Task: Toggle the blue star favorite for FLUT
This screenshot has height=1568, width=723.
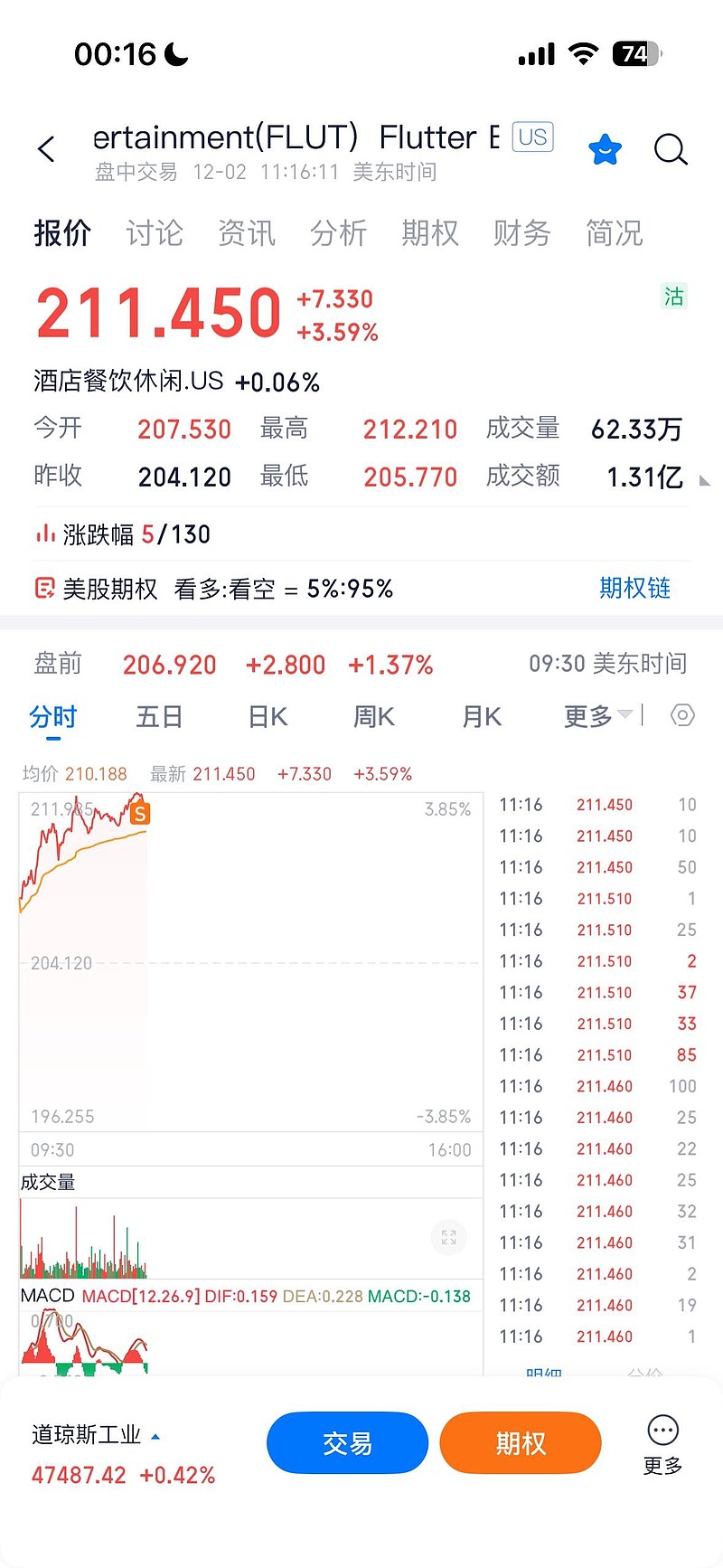Action: (605, 151)
